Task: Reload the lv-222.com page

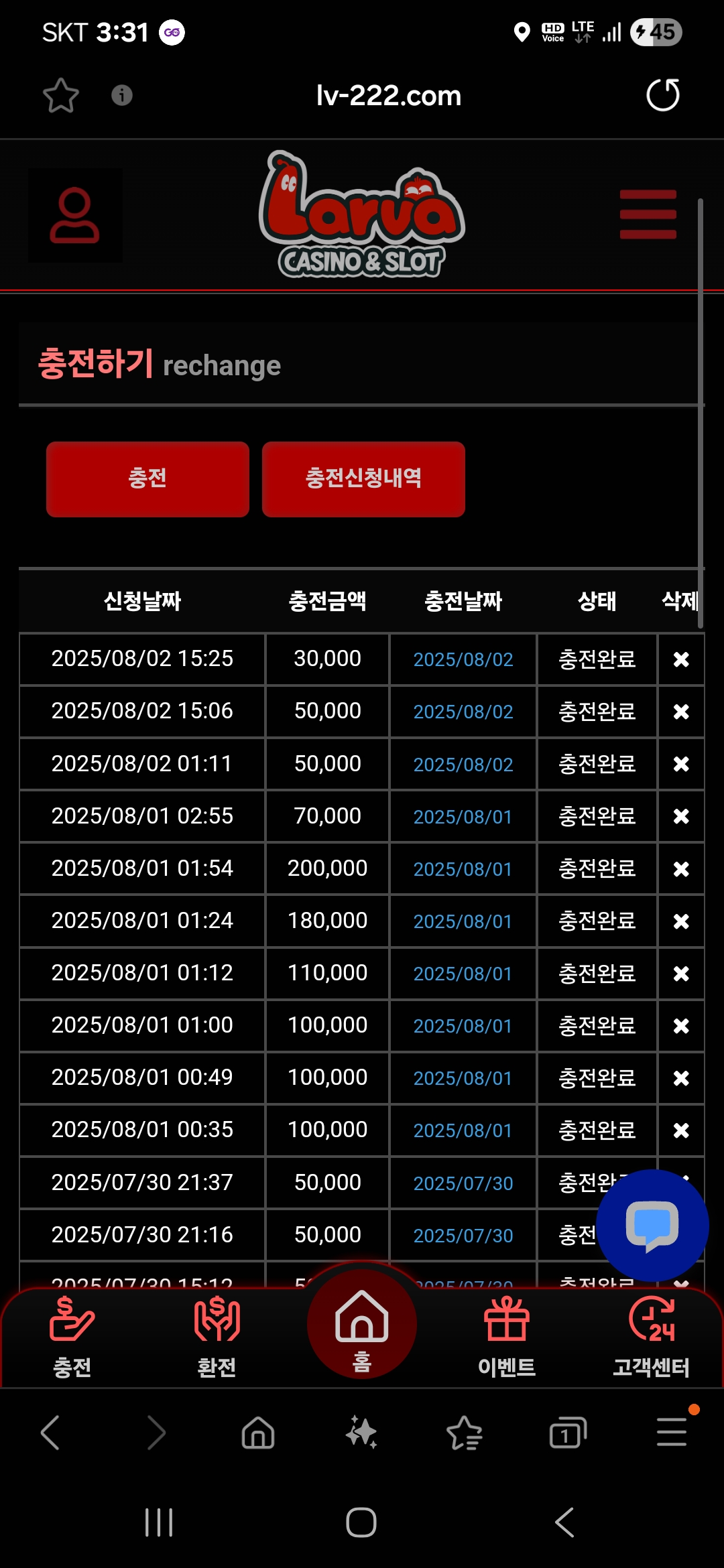Action: point(663,95)
